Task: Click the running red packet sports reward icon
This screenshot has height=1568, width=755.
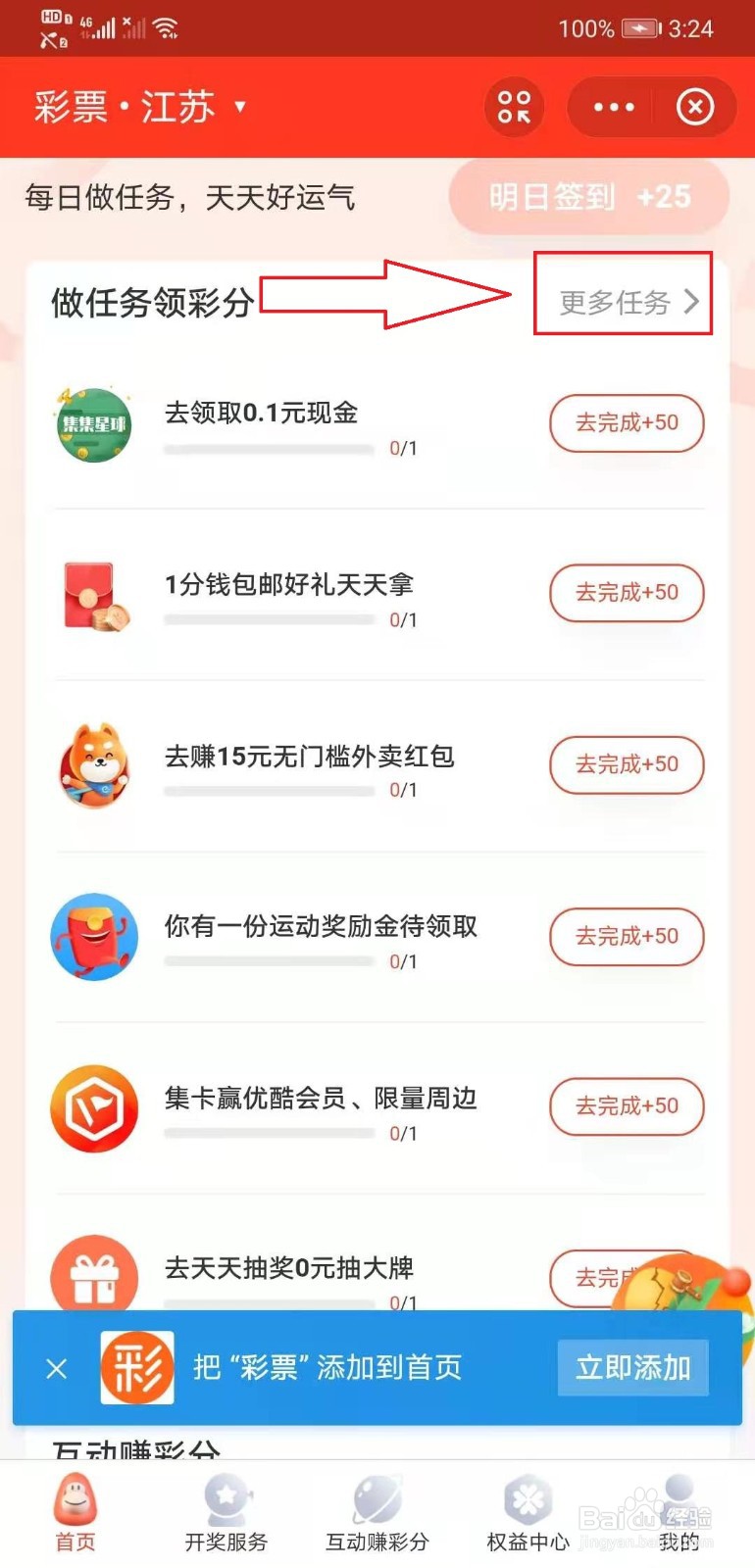Action: pos(94,937)
